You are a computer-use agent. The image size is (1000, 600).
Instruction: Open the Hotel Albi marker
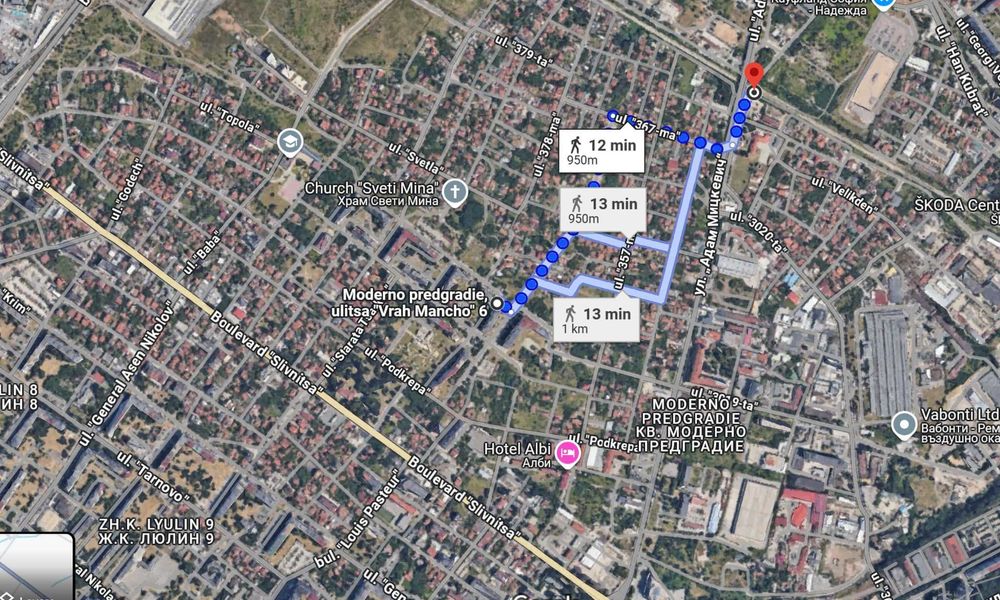coord(567,454)
